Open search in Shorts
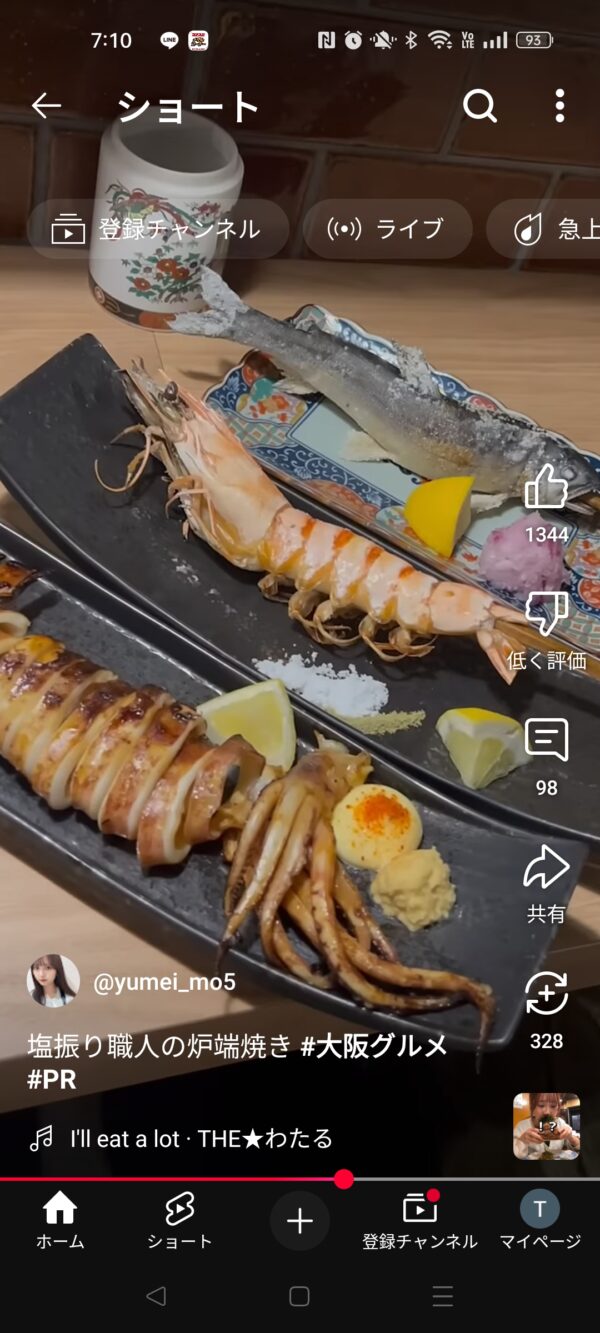Viewport: 600px width, 1333px height. pos(480,106)
